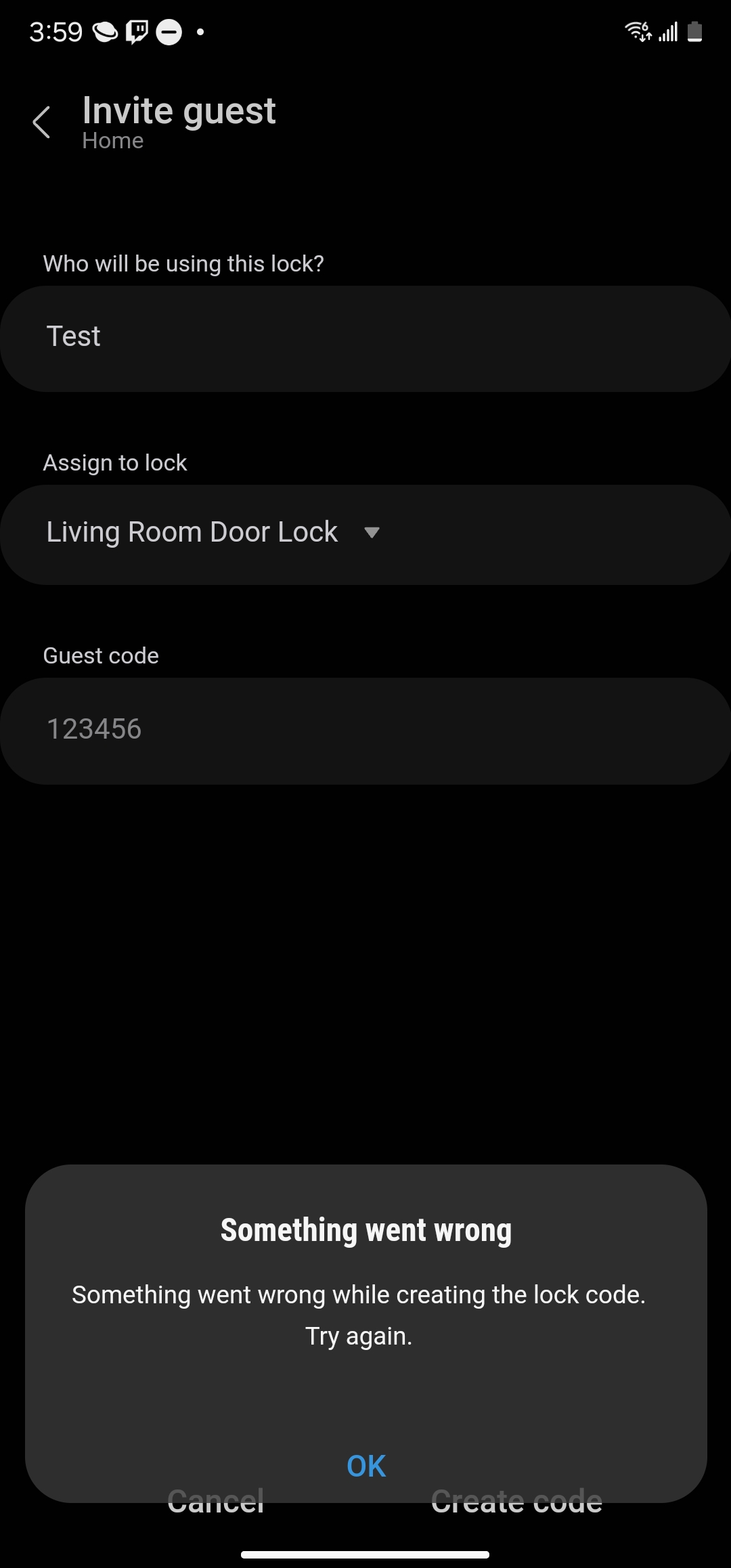Click the notification dot in status bar

(200, 31)
